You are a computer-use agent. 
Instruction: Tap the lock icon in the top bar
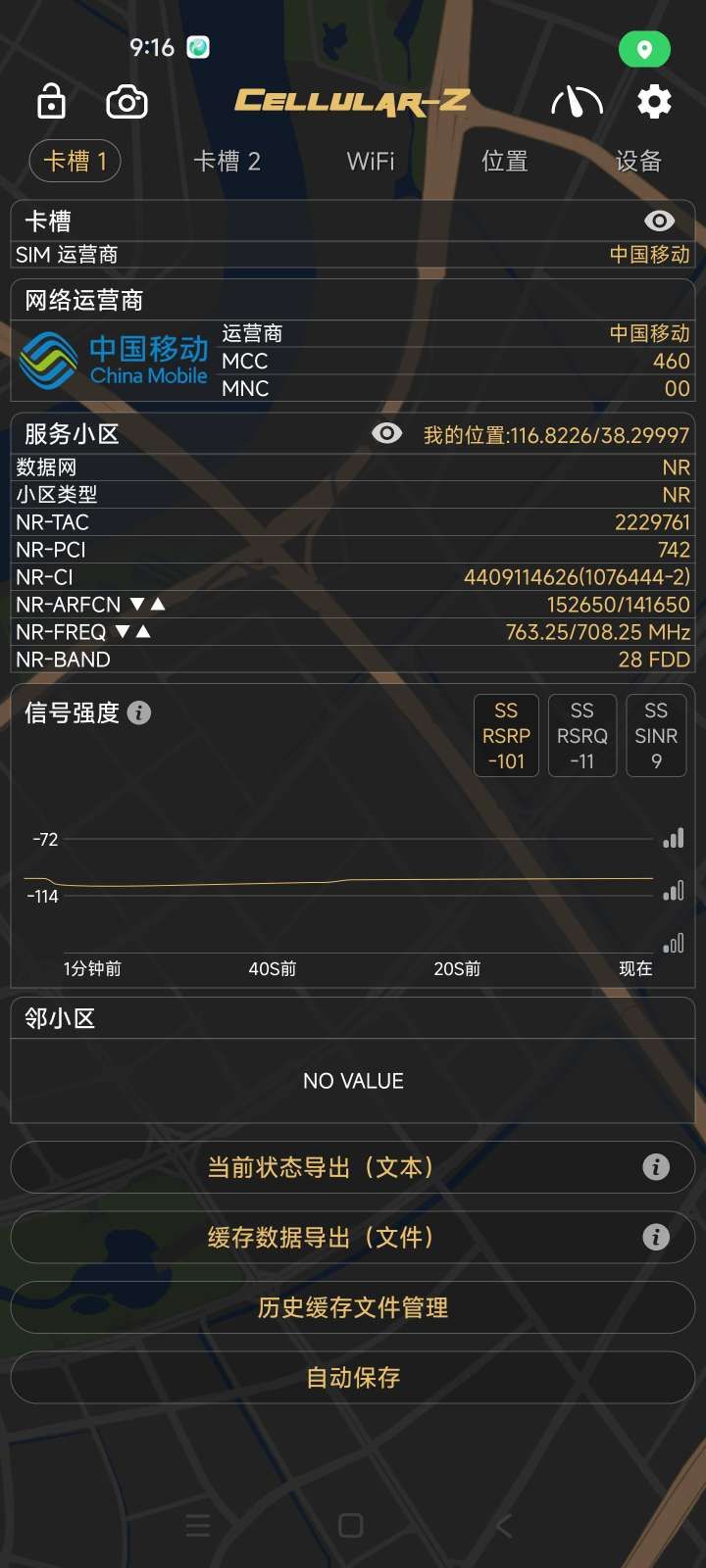coord(51,101)
